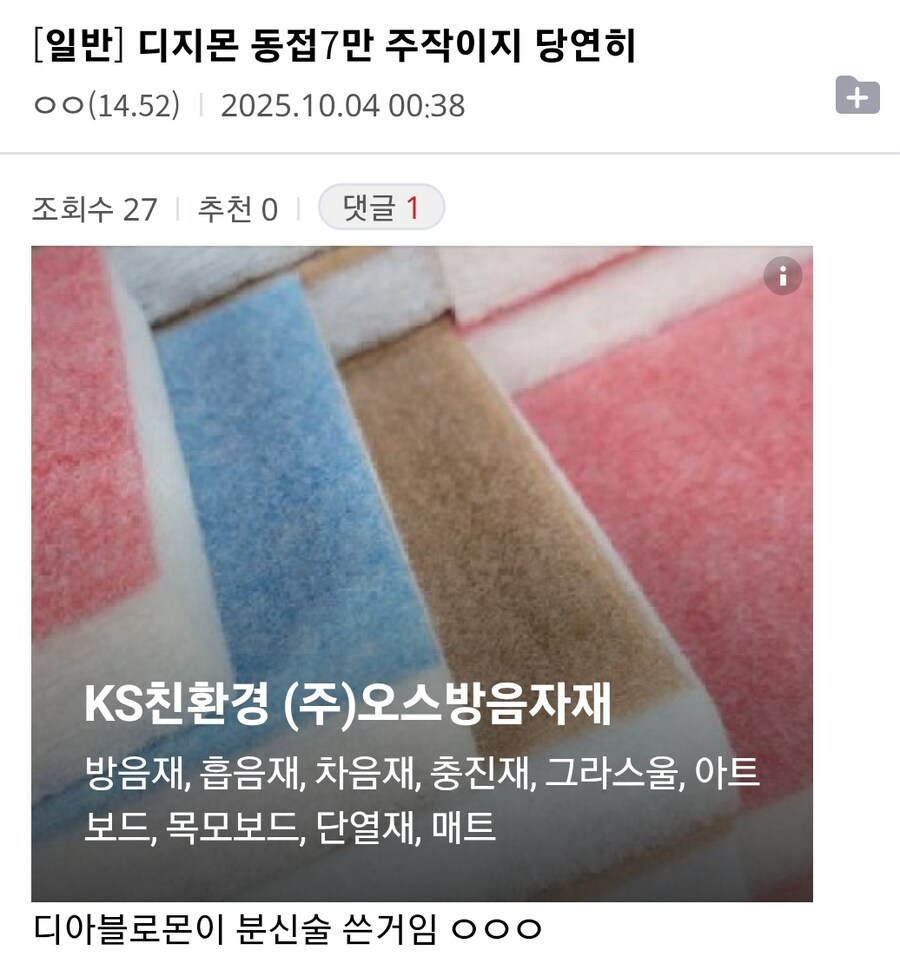Tap the scrap folder plus icon

[857, 96]
